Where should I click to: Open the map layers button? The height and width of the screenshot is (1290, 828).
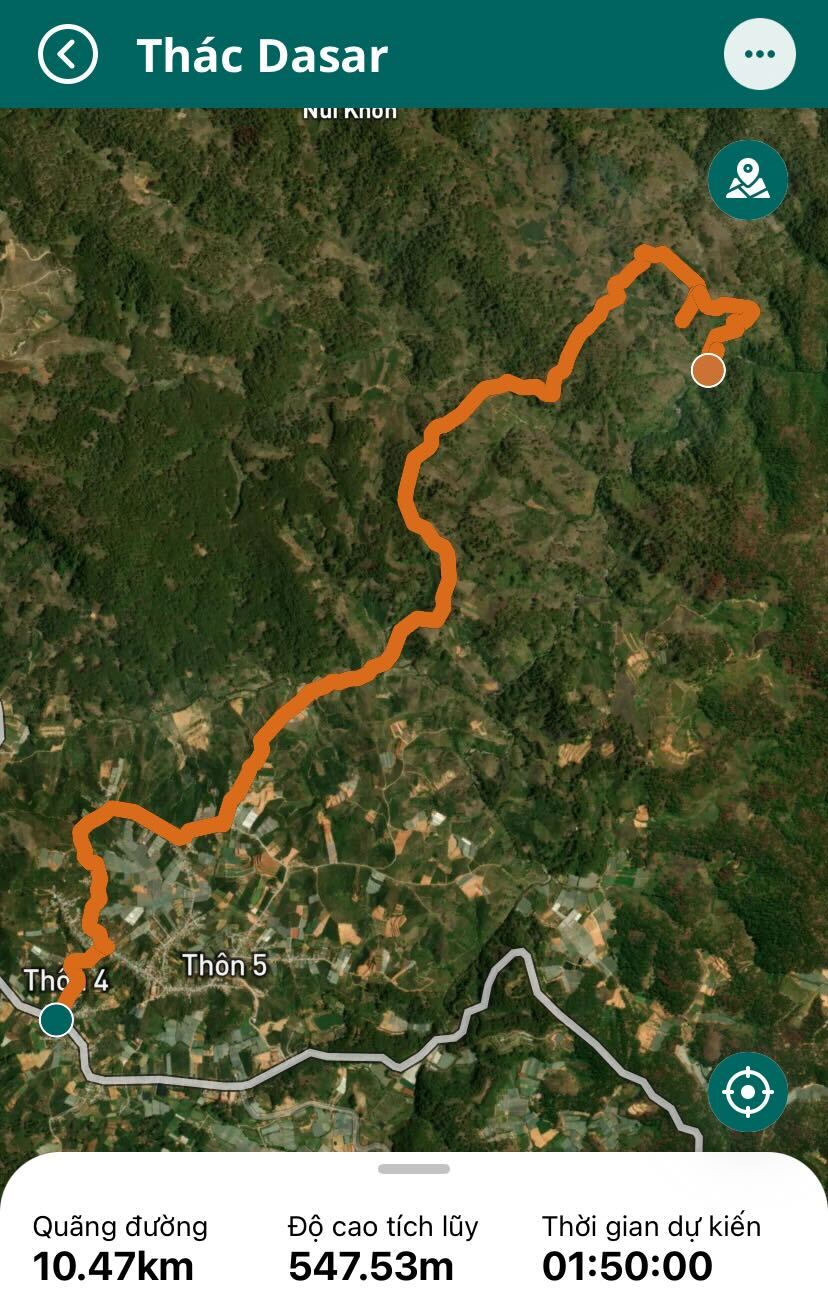pos(747,180)
